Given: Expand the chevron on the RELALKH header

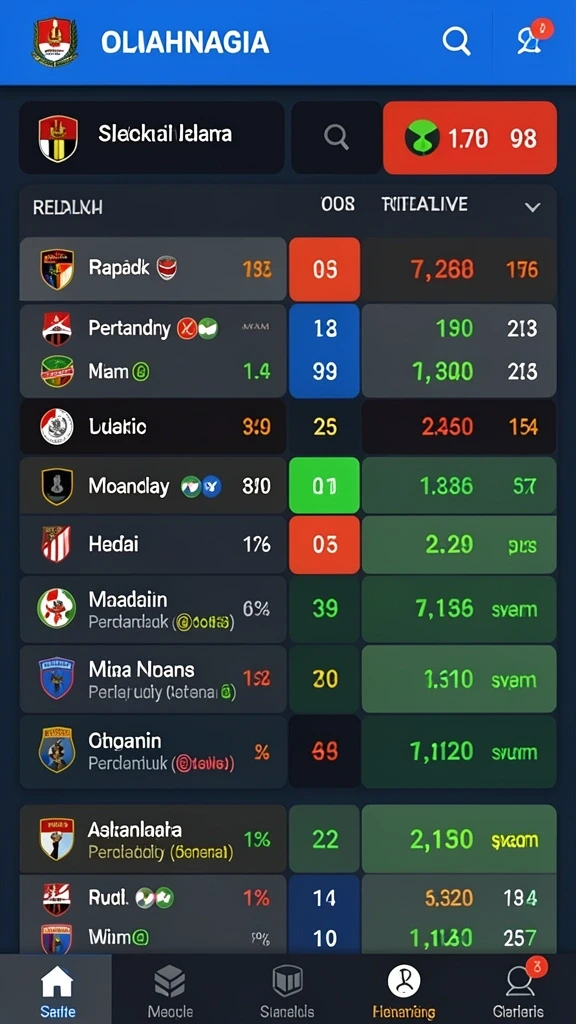Looking at the screenshot, I should click(x=532, y=208).
